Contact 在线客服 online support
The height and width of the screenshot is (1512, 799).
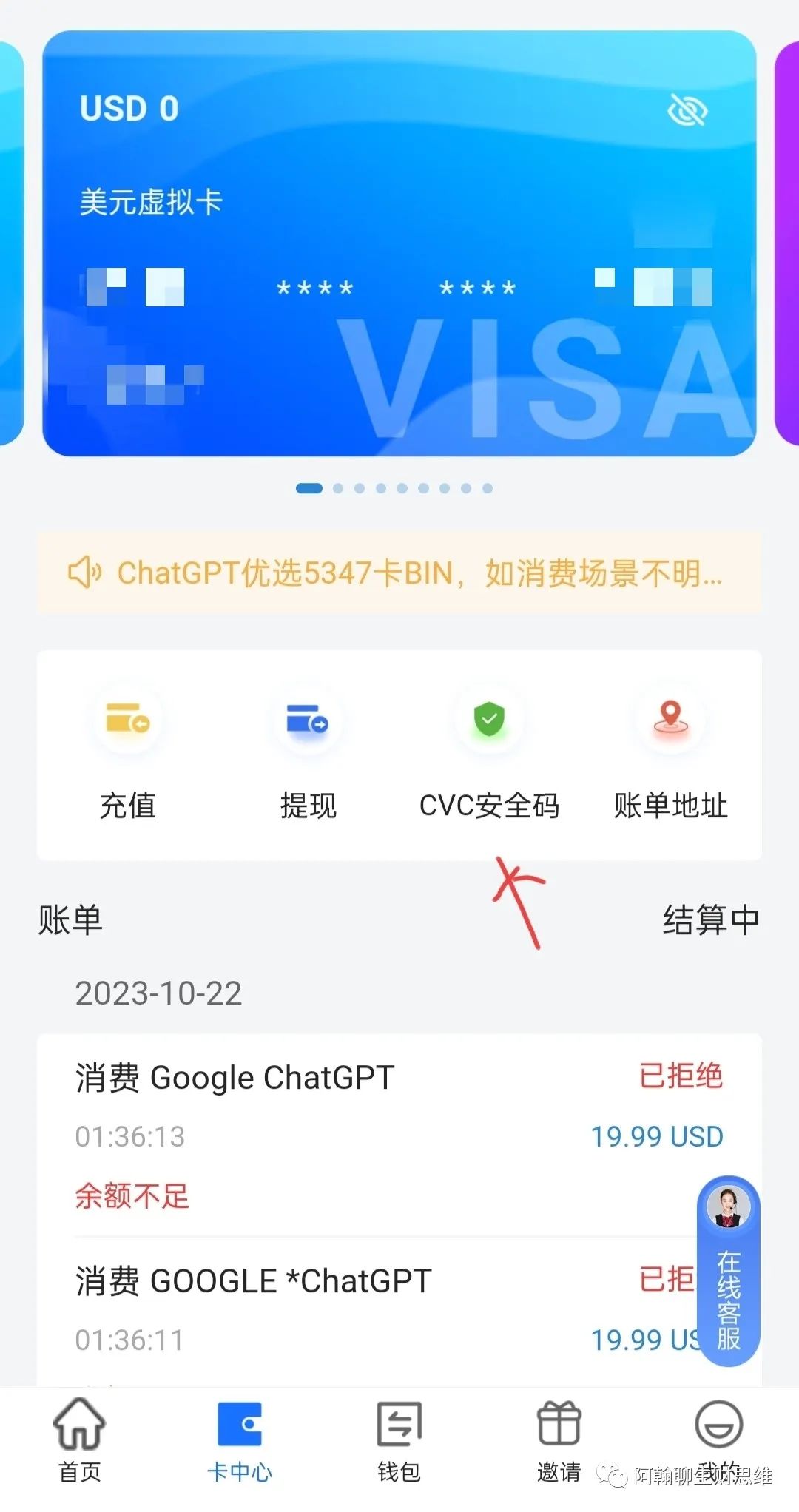coord(729,1269)
